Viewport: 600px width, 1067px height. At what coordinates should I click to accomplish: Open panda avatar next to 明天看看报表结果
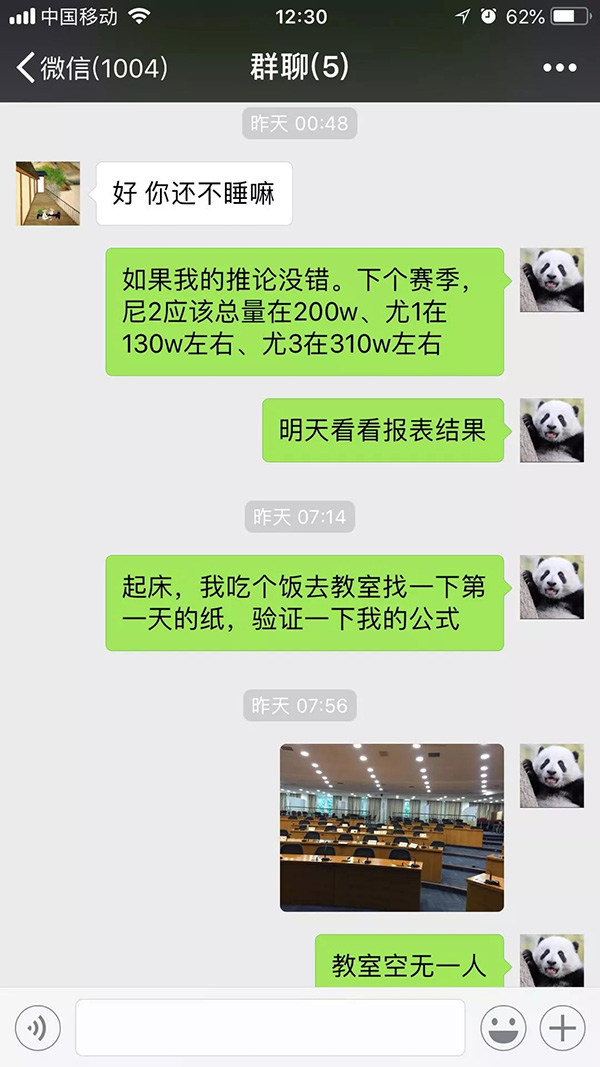(551, 430)
